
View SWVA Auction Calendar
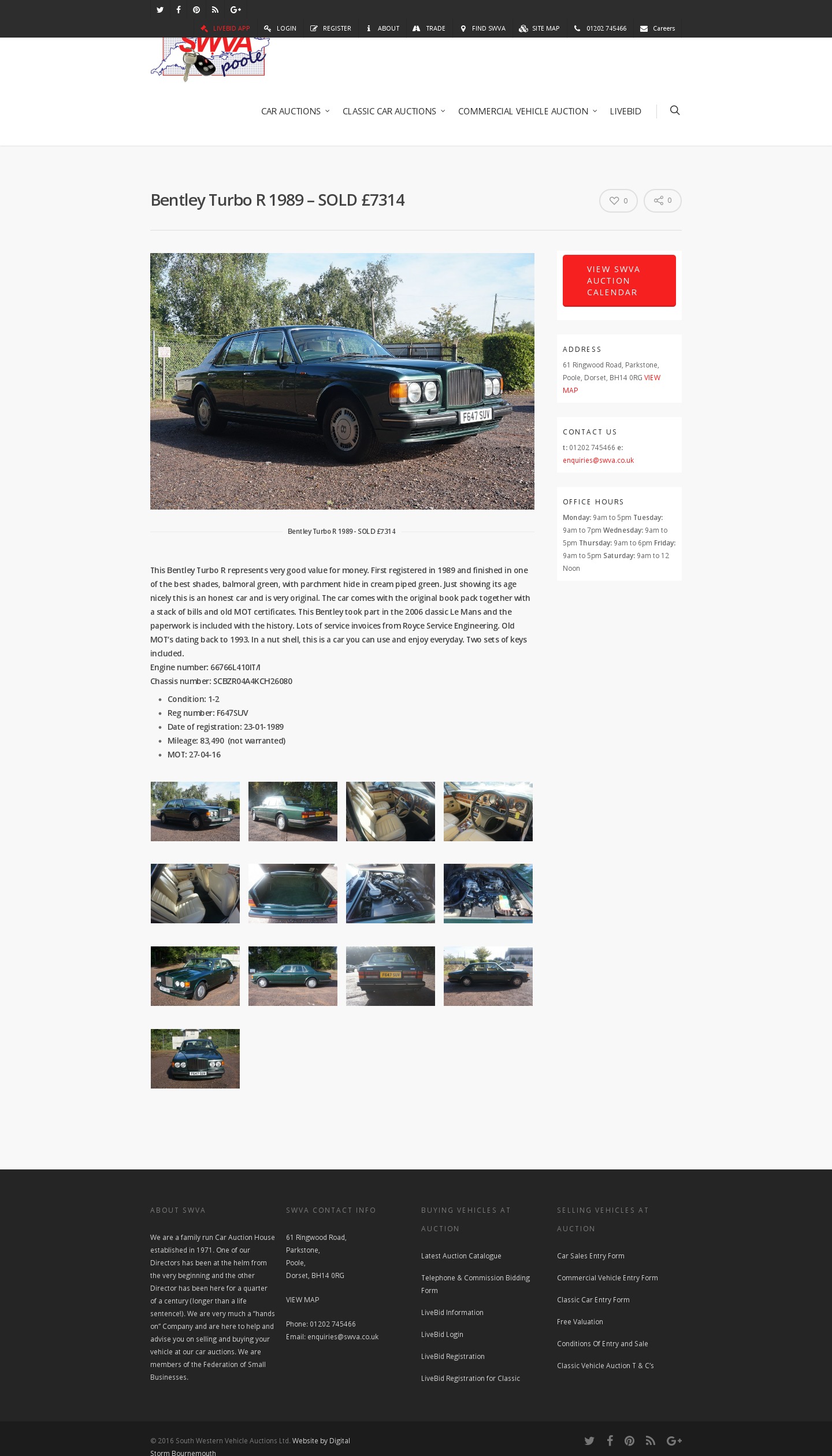pos(619,281)
